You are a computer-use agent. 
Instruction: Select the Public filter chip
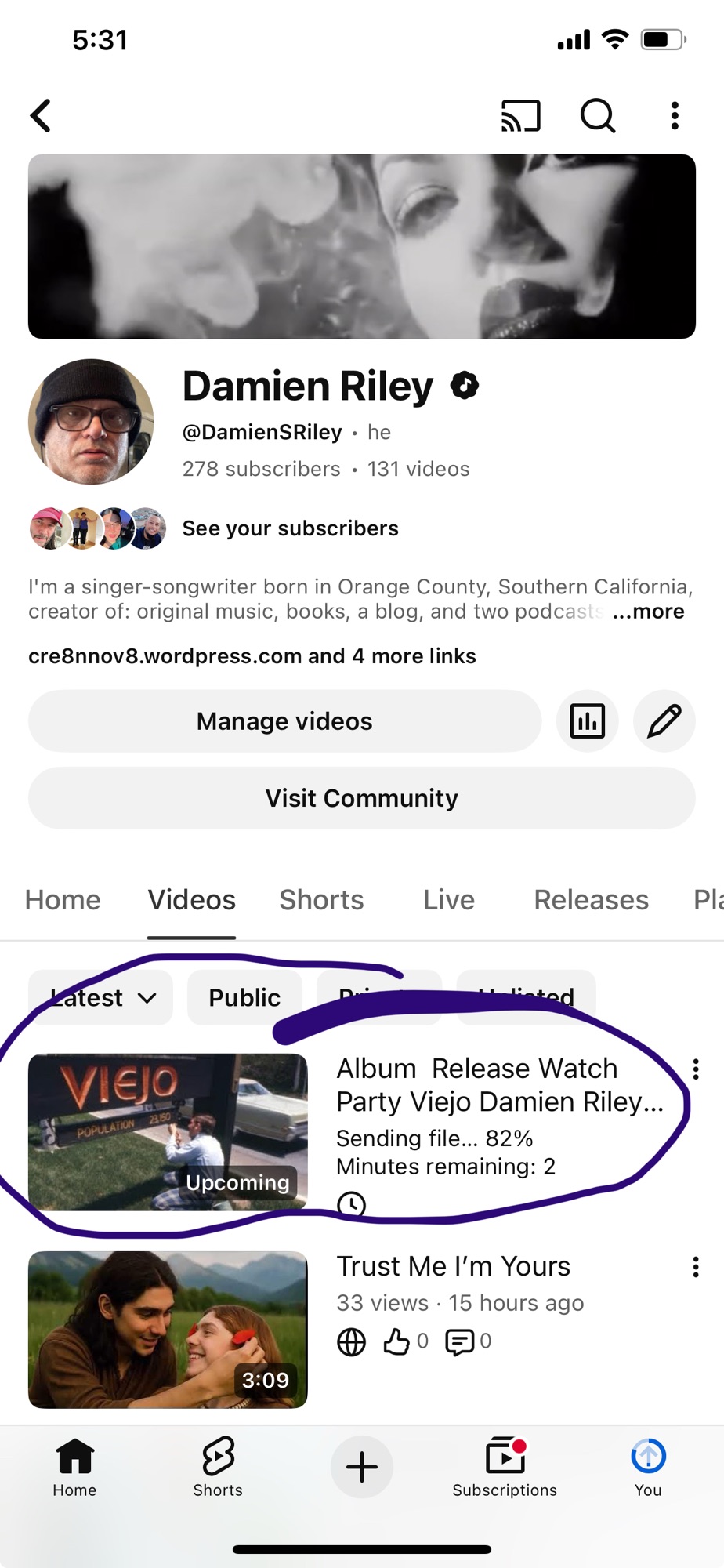pos(244,997)
